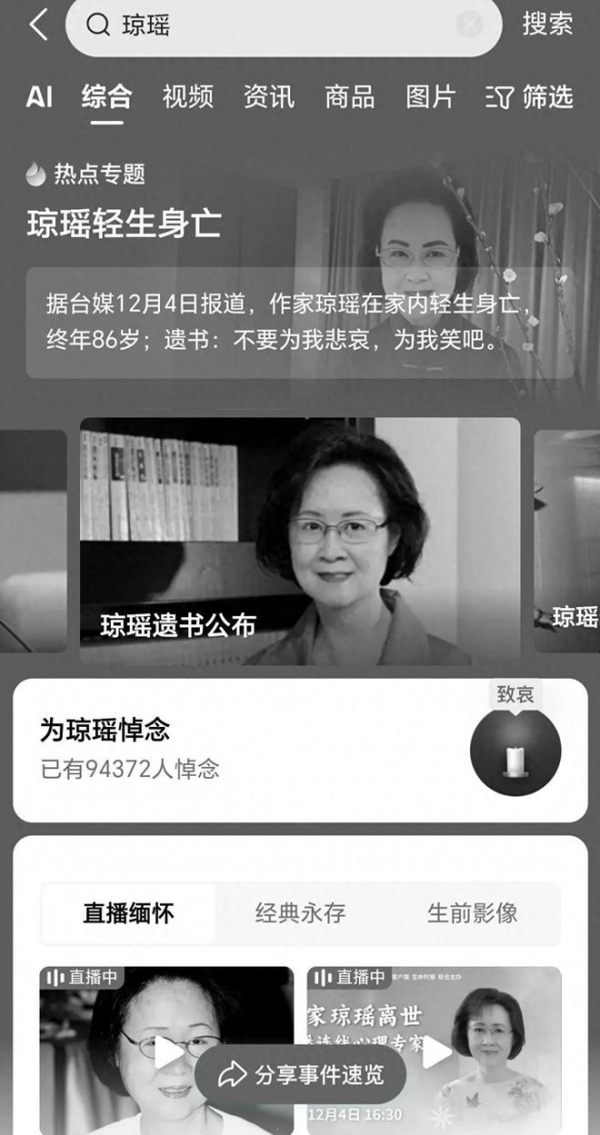600x1135 pixels.
Task: Play the 琼瑶离世 live stream dated 12月4日
Action: 436,1050
